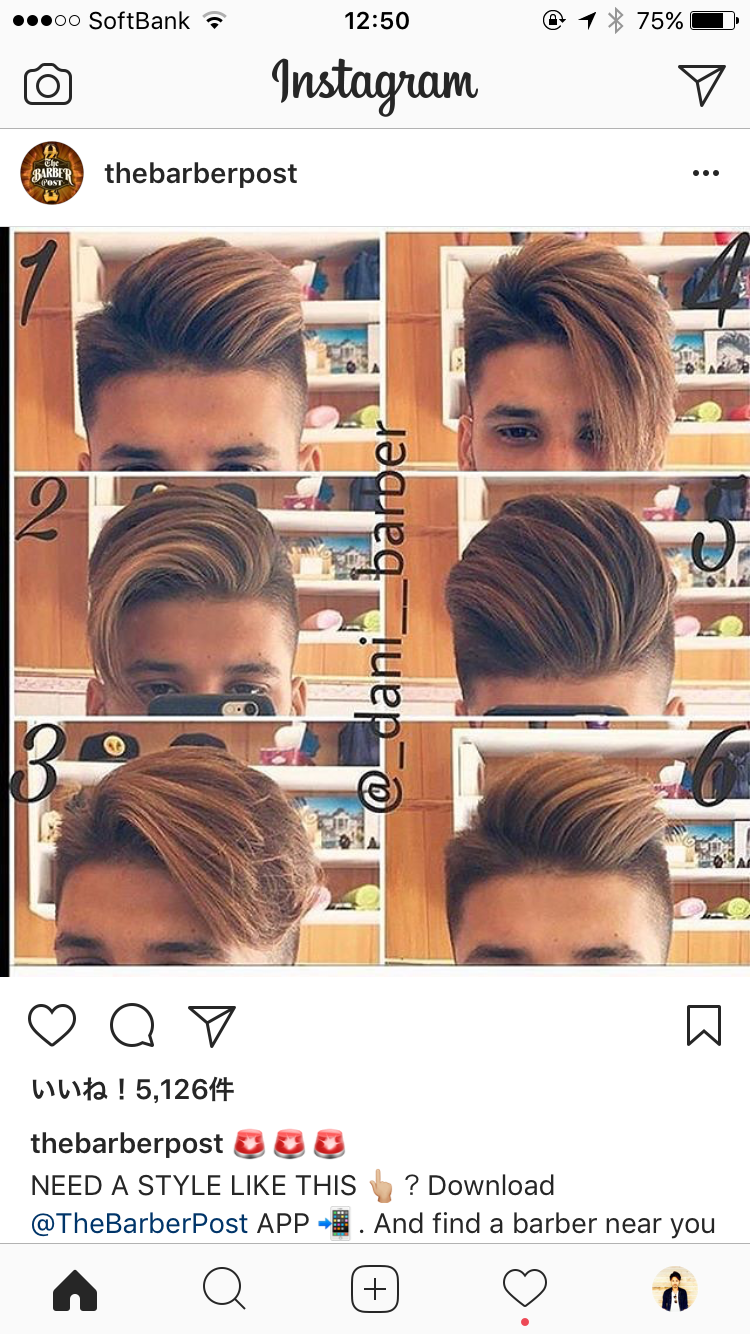Bookmark thebarberpost's post
This screenshot has width=750, height=1334.
click(x=704, y=1025)
